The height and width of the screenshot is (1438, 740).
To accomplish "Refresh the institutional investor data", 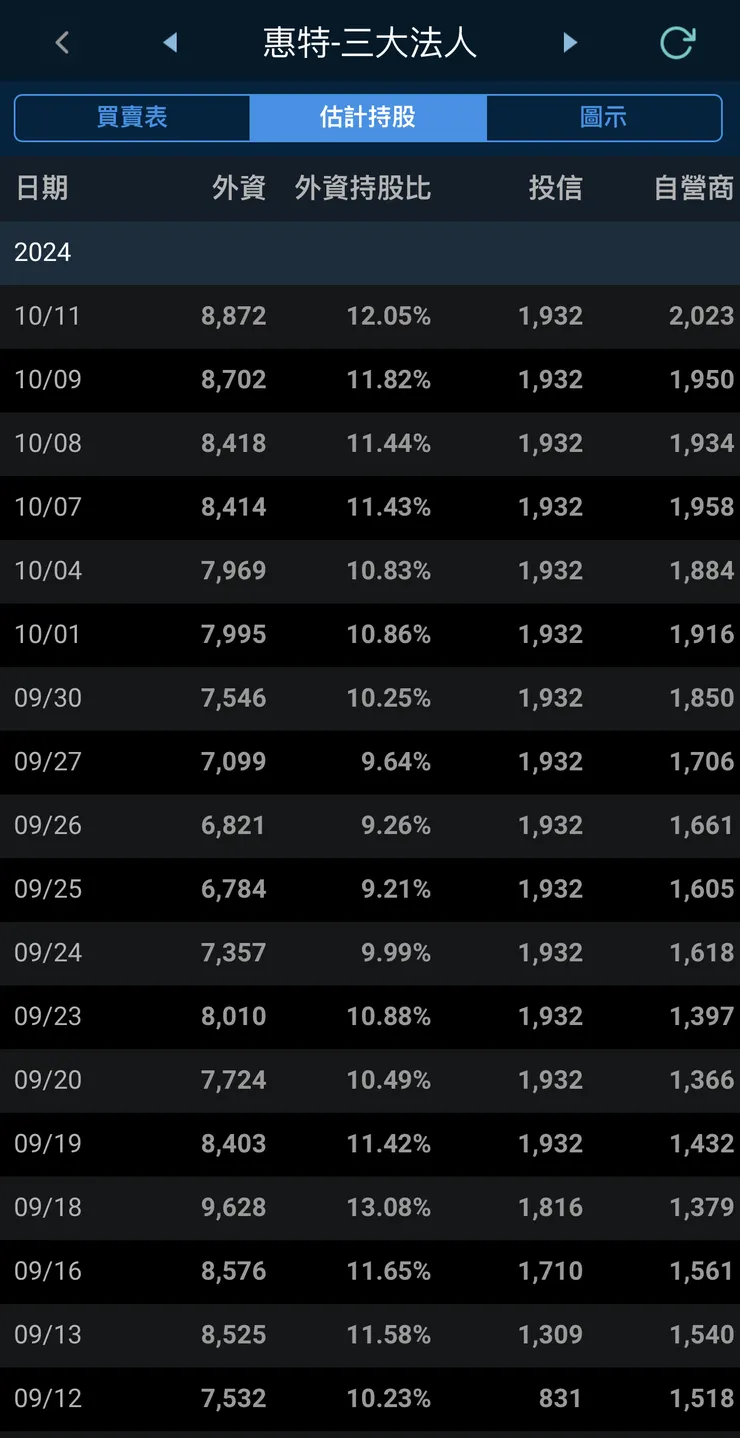I will 677,43.
